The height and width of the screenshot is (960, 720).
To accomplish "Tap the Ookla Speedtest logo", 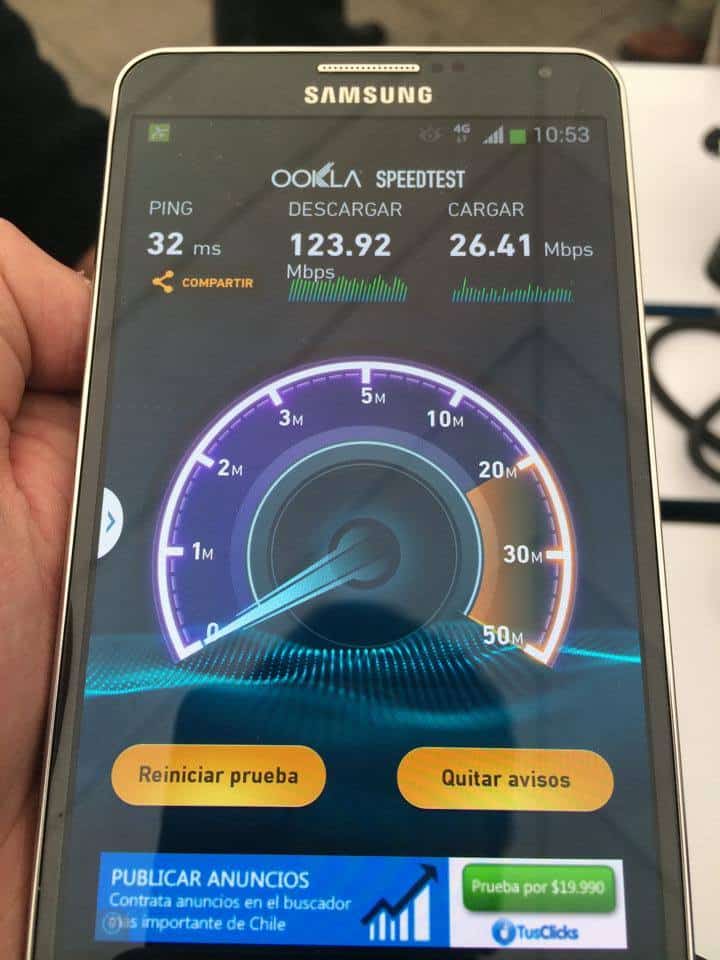I will 370,180.
